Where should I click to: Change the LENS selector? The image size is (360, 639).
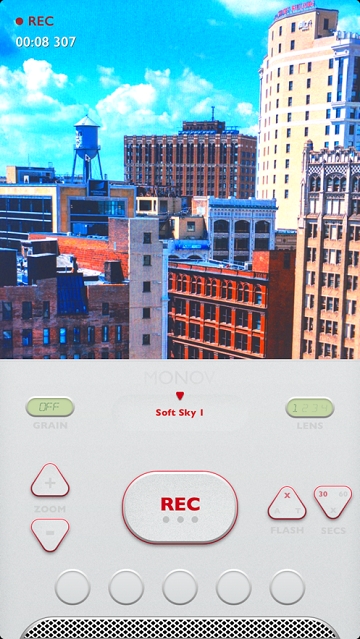pos(309,407)
